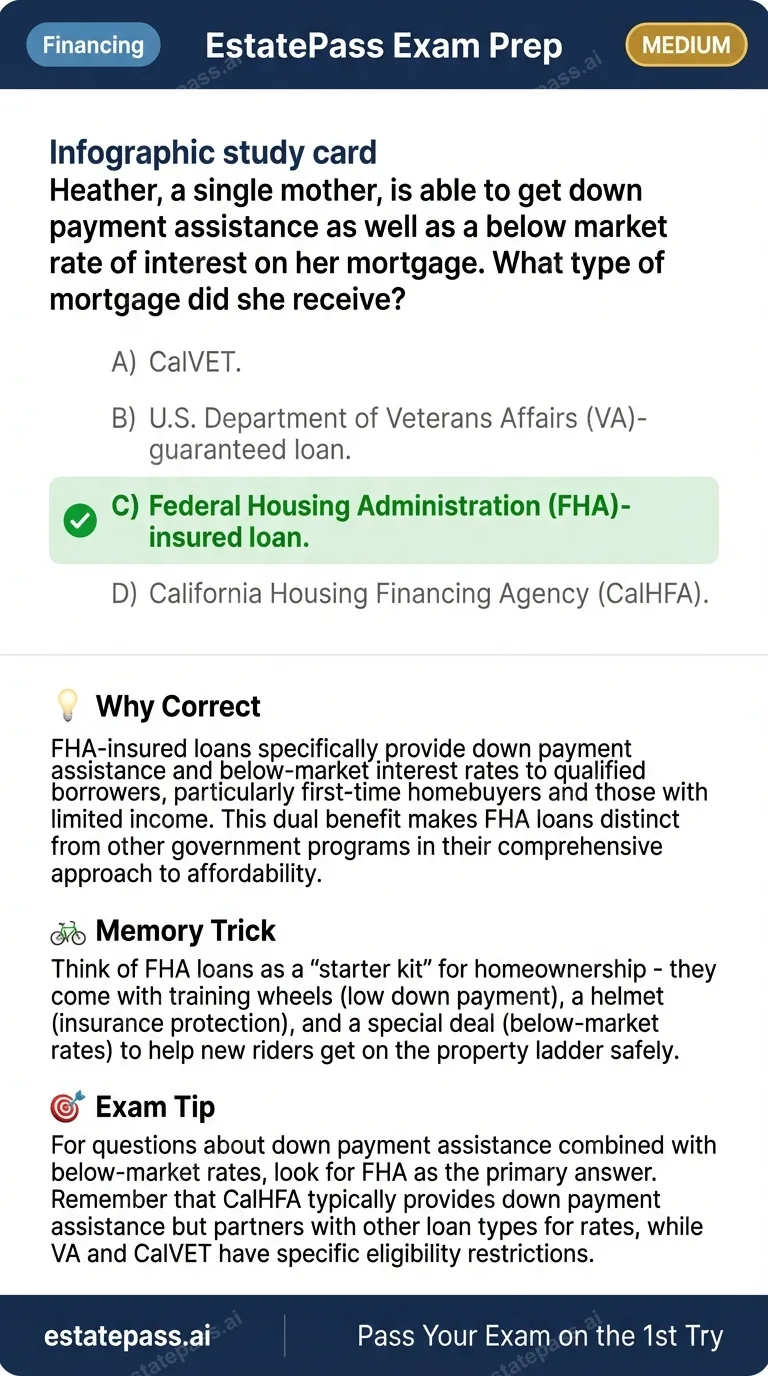Image resolution: width=768 pixels, height=1376 pixels.
Task: Click the lightbulb emoji in the explanation section
Action: point(66,706)
